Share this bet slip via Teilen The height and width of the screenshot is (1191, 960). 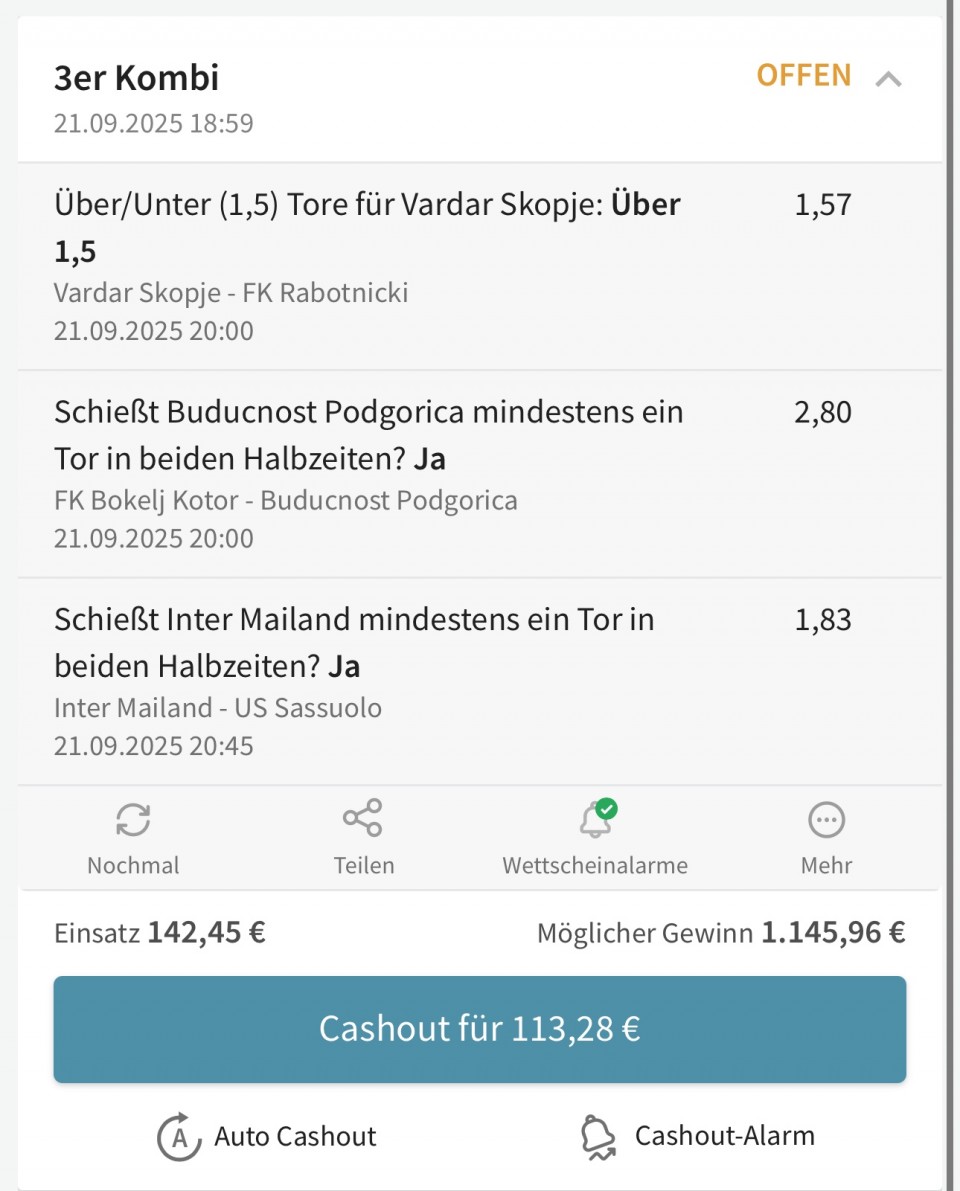[x=363, y=838]
